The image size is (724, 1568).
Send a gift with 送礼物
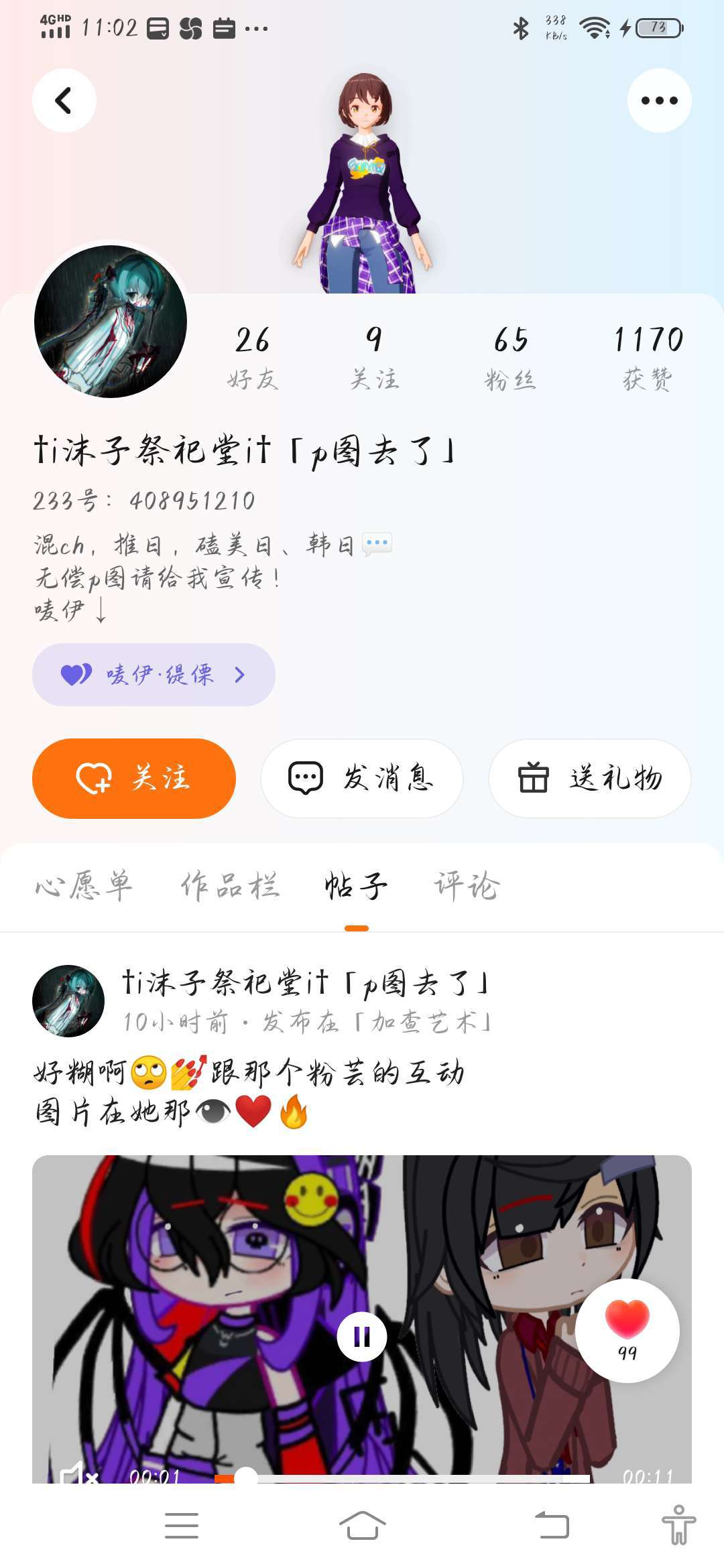click(590, 778)
